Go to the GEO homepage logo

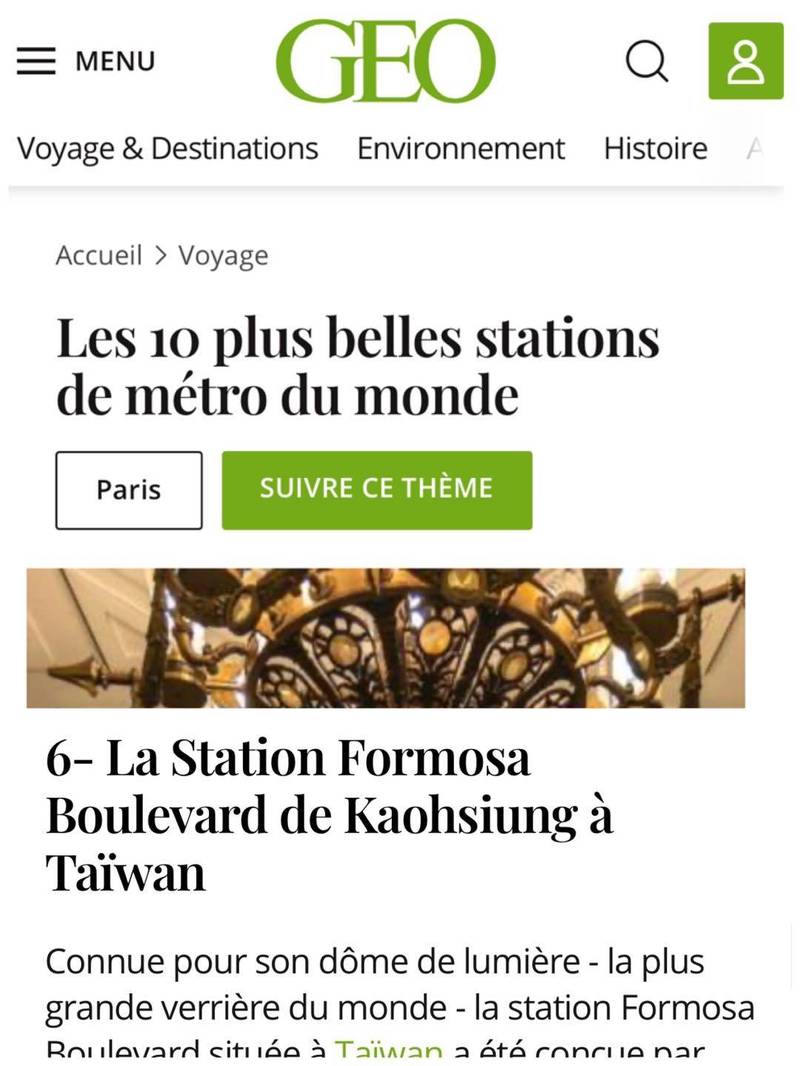(386, 62)
